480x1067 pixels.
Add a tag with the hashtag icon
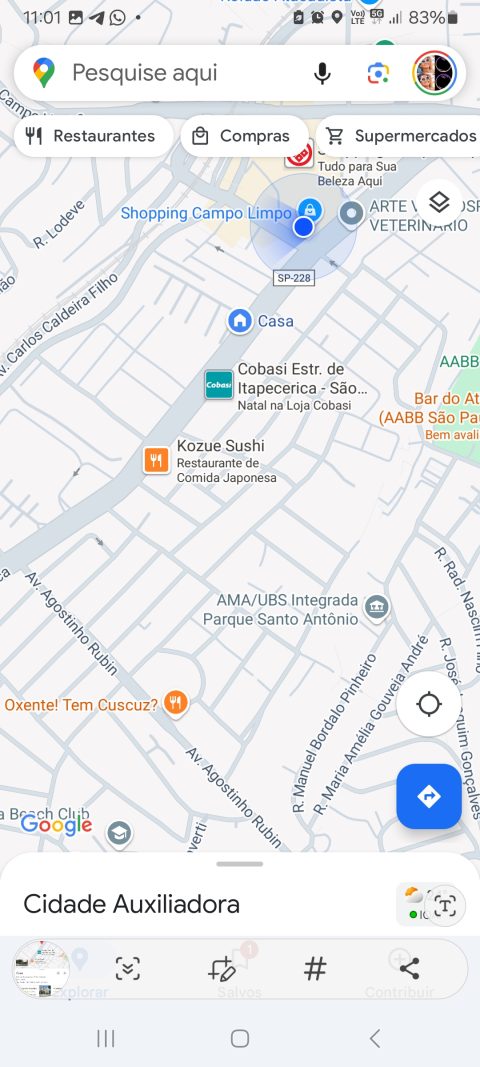315,968
